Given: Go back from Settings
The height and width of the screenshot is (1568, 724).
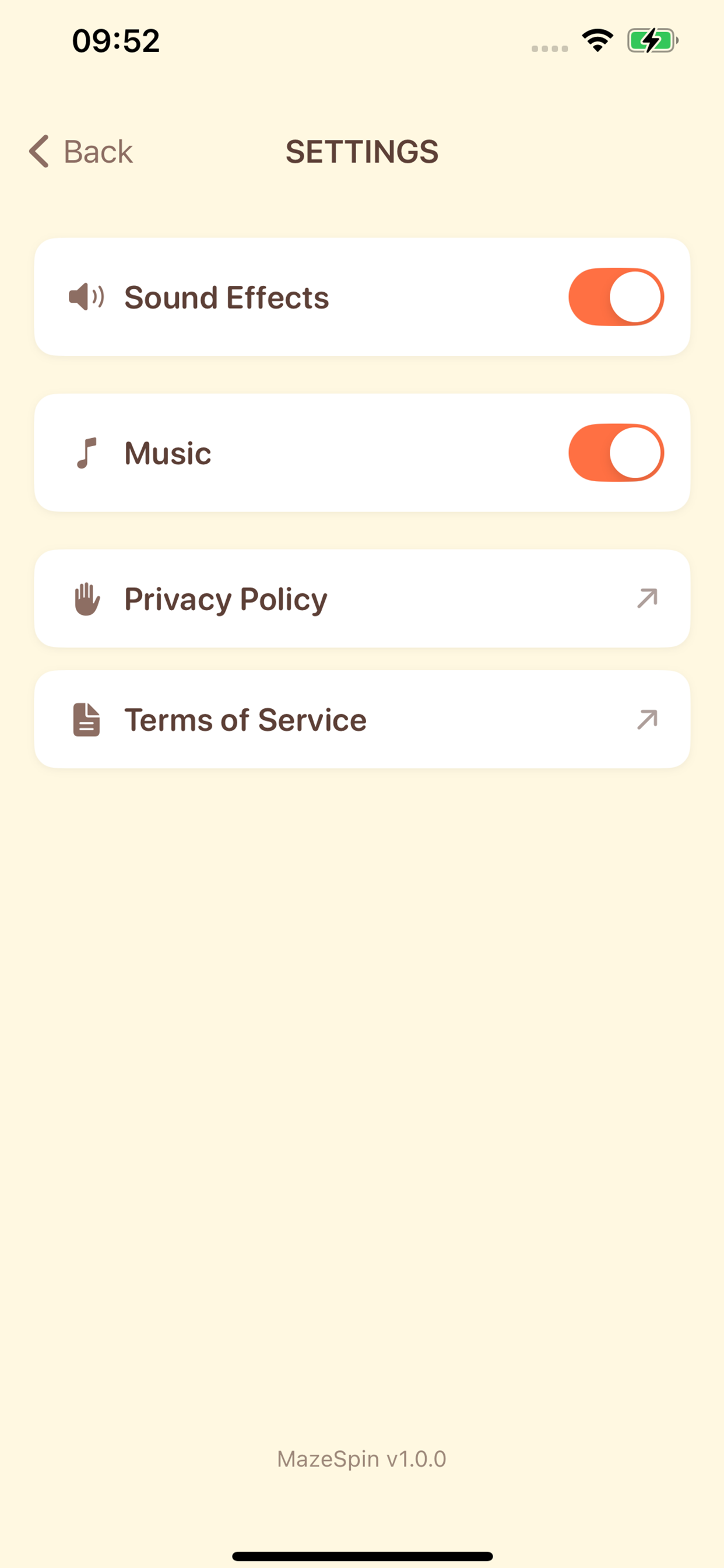Looking at the screenshot, I should [81, 152].
